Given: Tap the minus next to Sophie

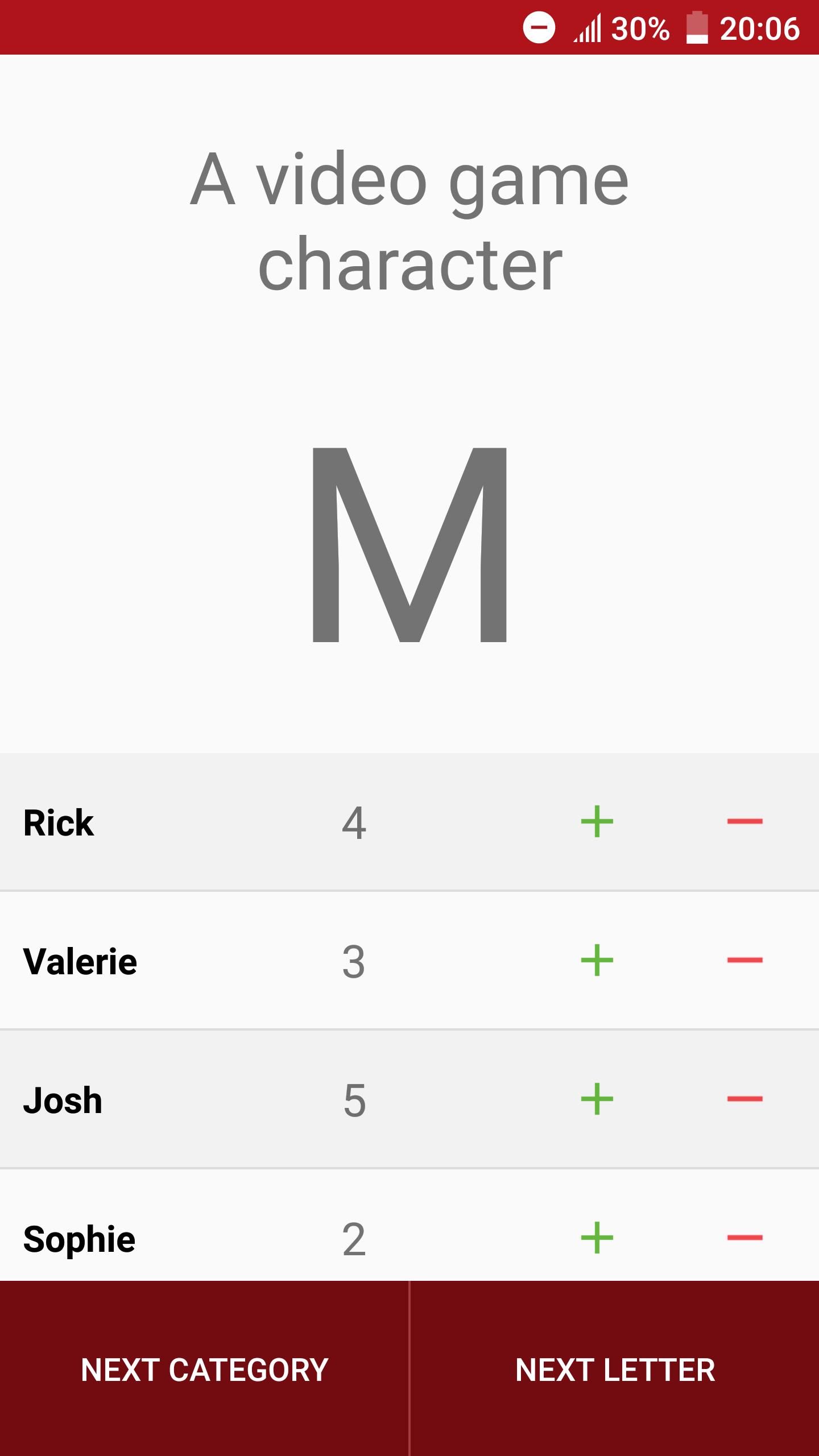Looking at the screenshot, I should point(744,1238).
